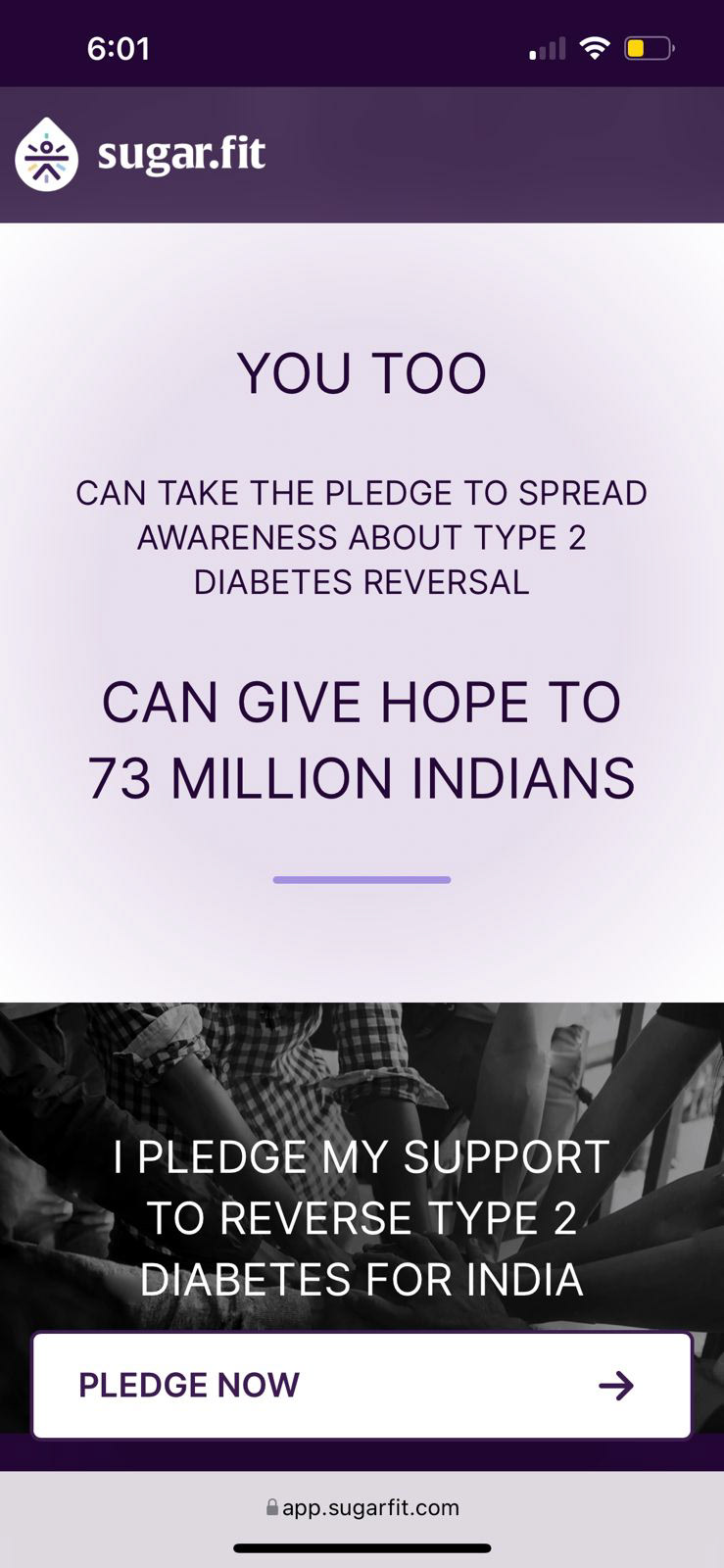
Task: Tap the Pledge Now button
Action: tap(362, 1385)
